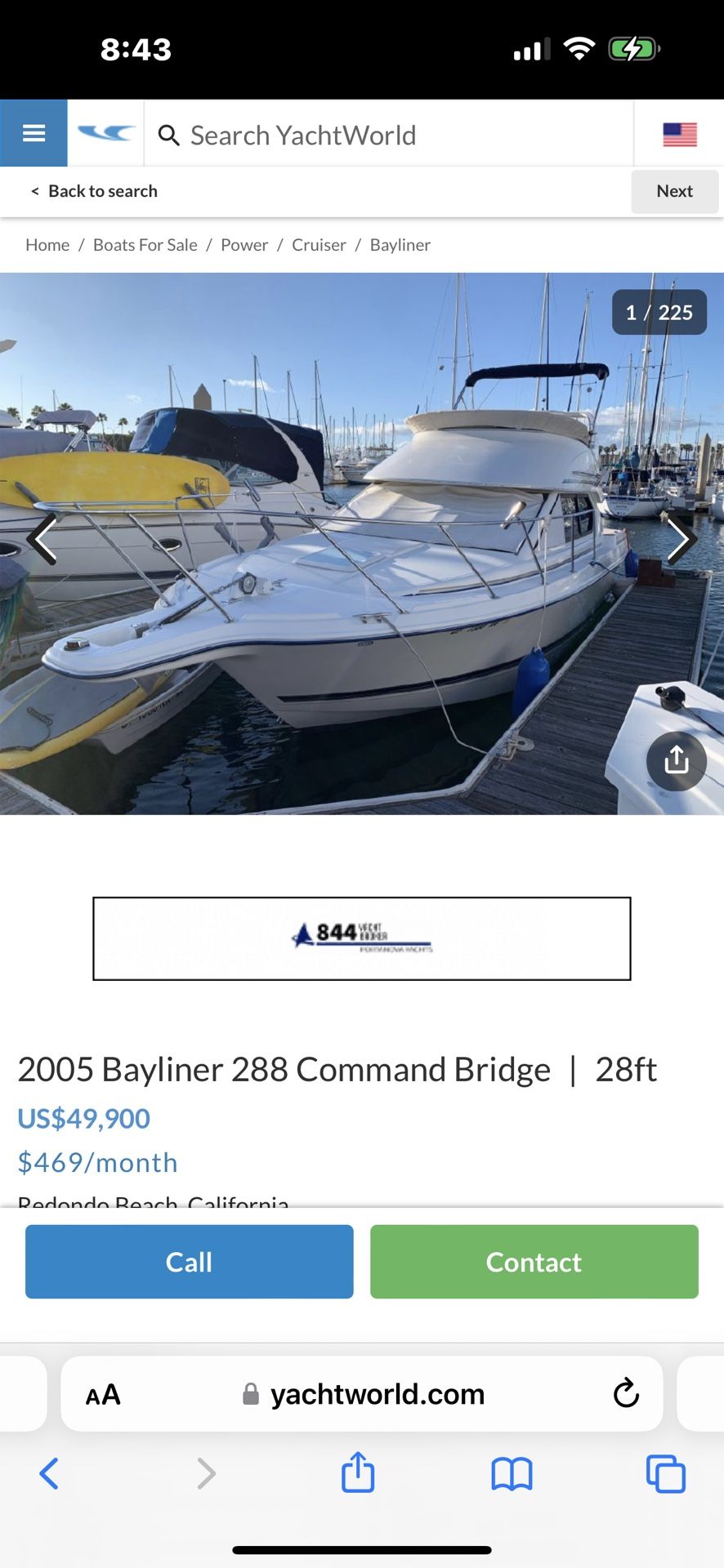Tap the AA text size icon in Safari
The height and width of the screenshot is (1568, 724).
point(104,1394)
